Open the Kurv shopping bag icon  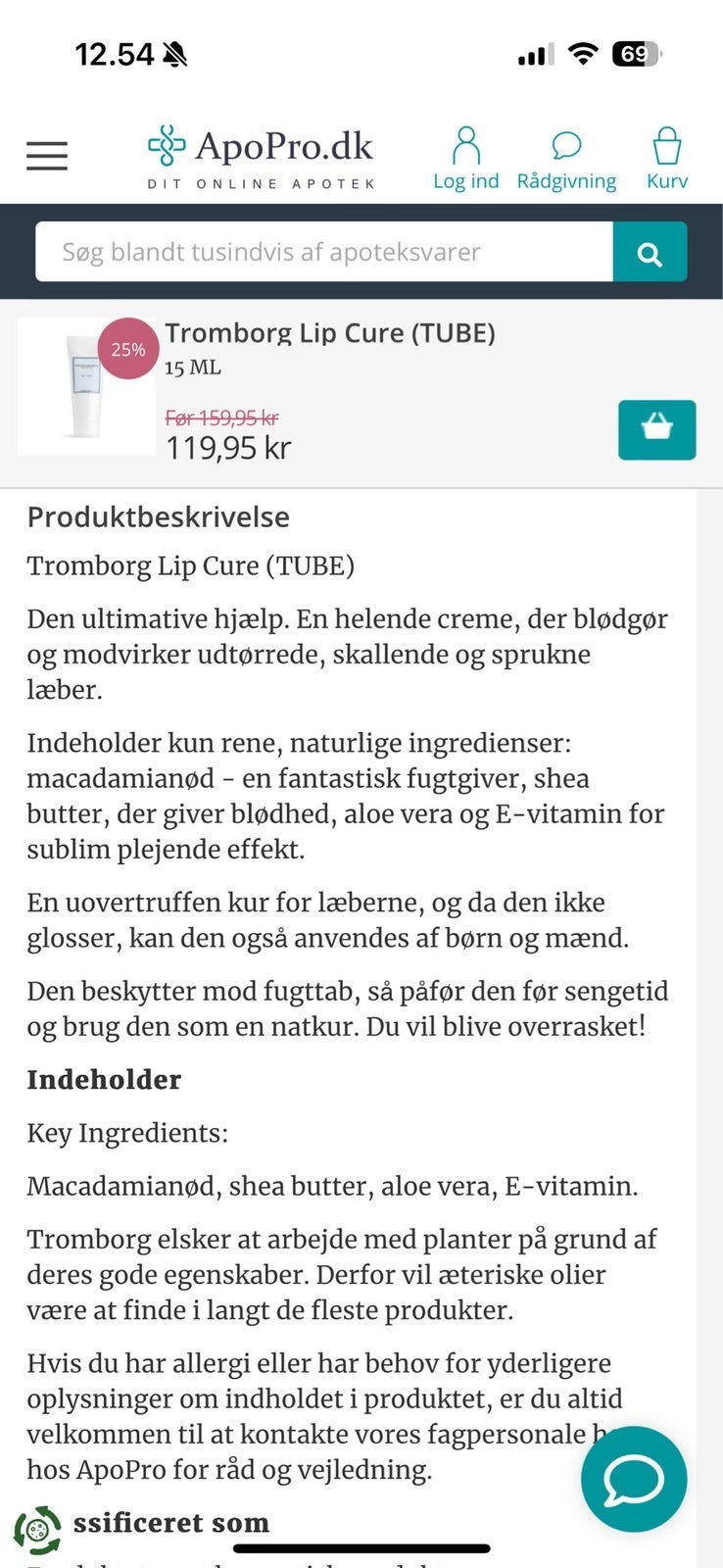click(667, 145)
